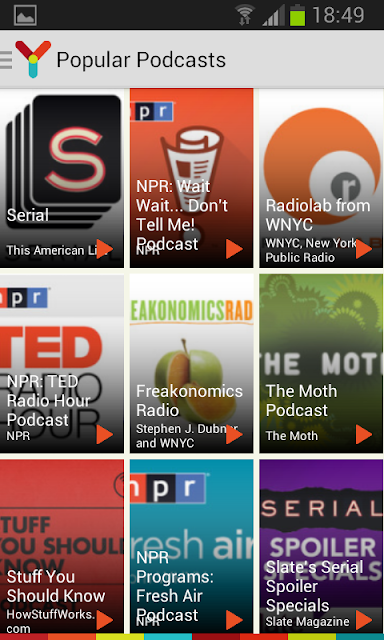
Task: Play Stuff You Should Know
Action: [105, 620]
